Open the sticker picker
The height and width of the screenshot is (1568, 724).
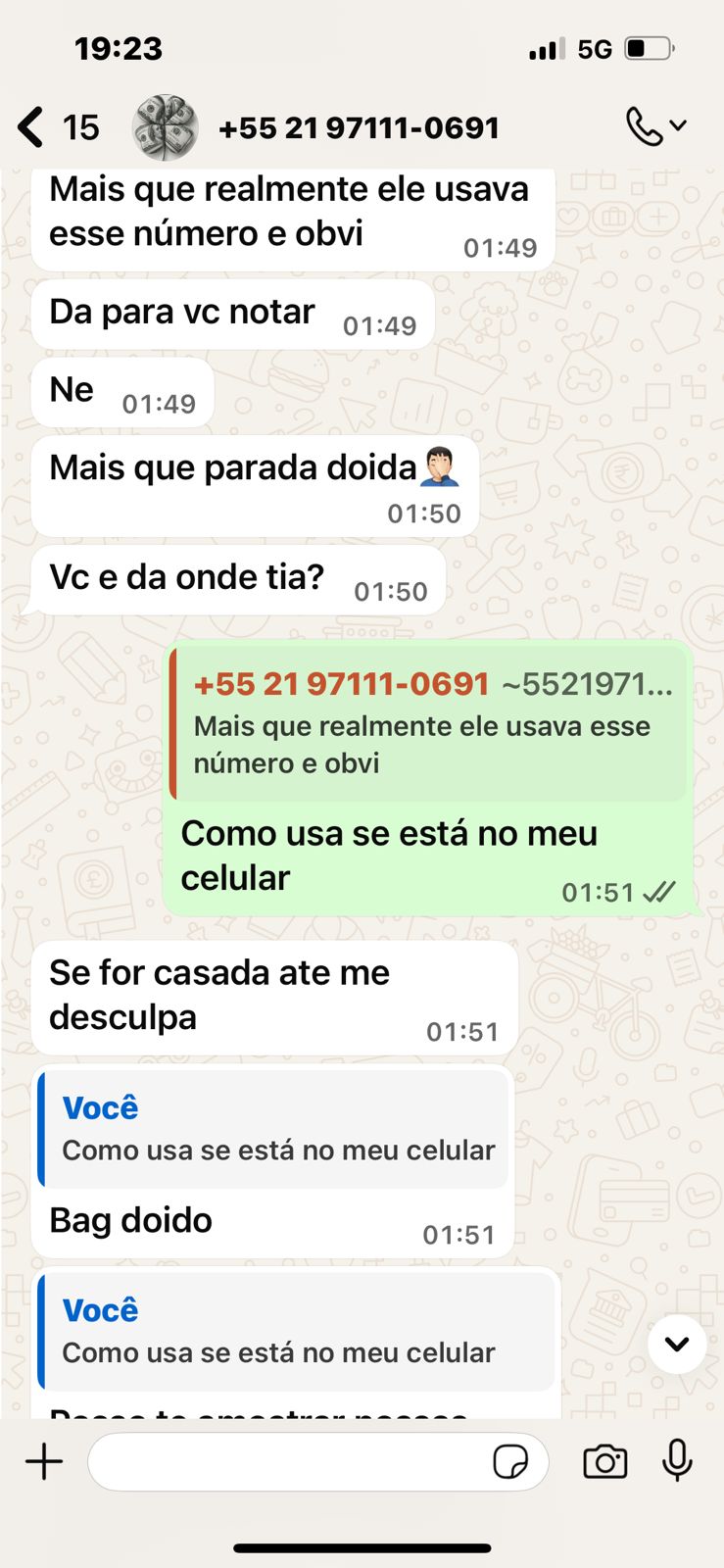click(510, 1462)
